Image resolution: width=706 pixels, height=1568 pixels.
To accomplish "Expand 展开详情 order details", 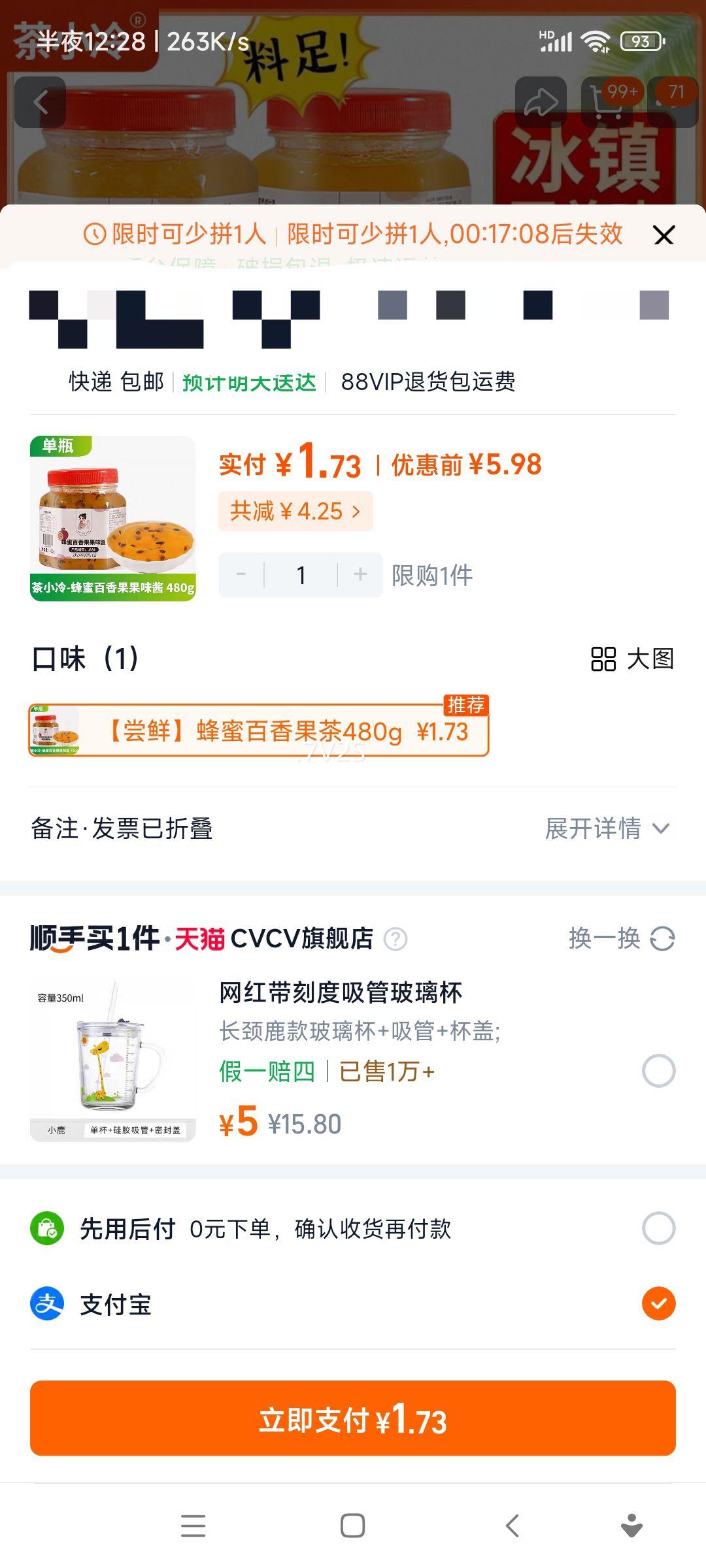I will pyautogui.click(x=607, y=828).
